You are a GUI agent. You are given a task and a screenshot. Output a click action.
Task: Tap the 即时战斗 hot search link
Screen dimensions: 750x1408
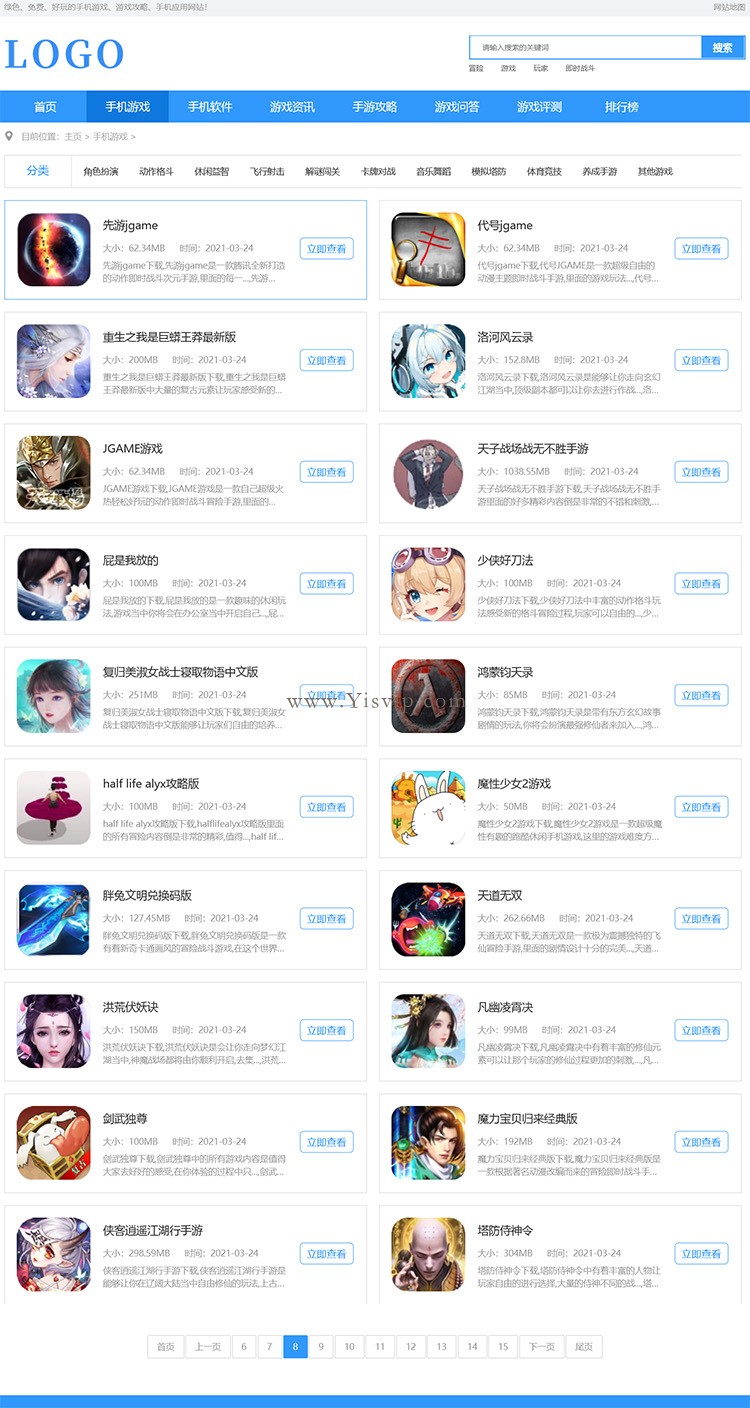click(580, 69)
